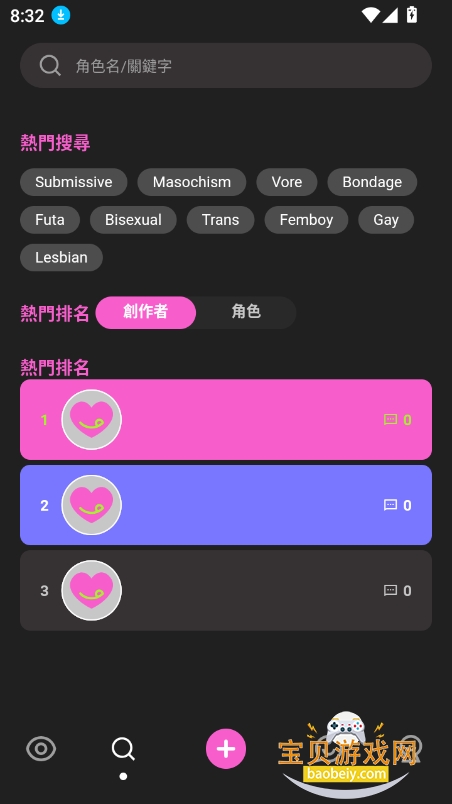
Task: Tap the Gay chip
Action: pos(386,220)
